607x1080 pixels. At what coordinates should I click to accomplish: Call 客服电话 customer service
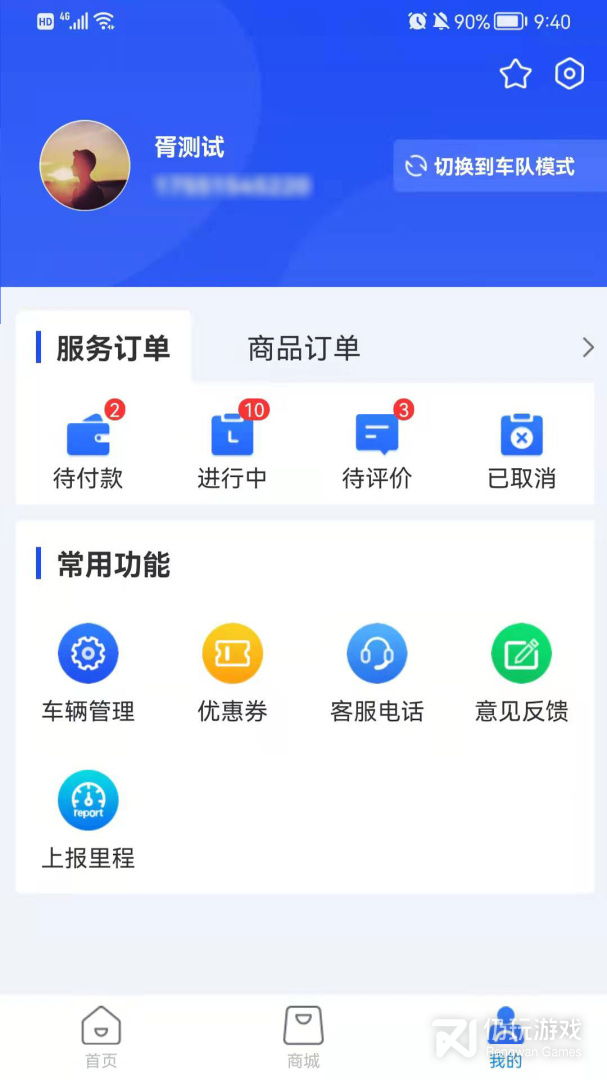(x=377, y=672)
